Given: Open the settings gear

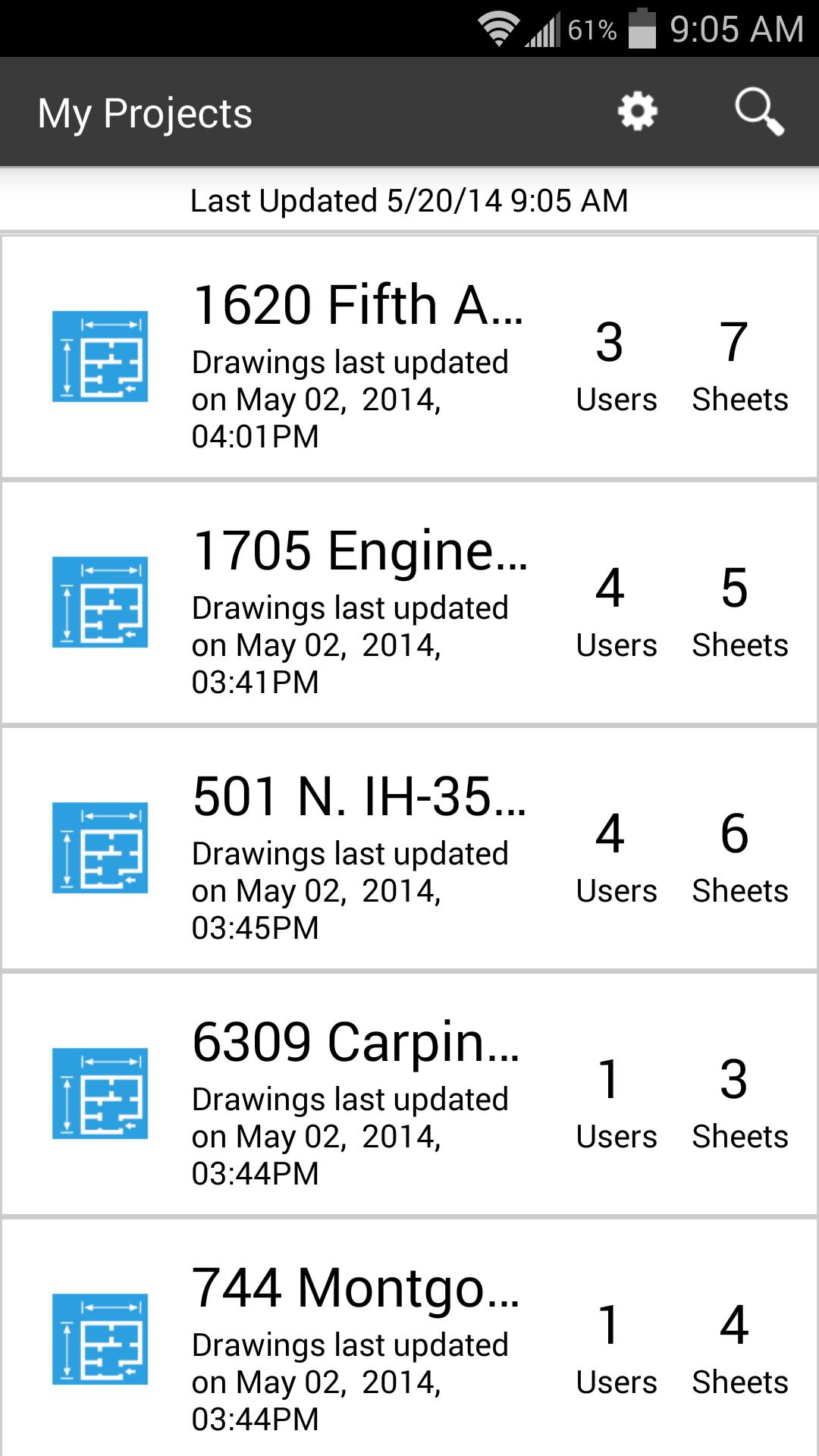Looking at the screenshot, I should click(x=637, y=112).
